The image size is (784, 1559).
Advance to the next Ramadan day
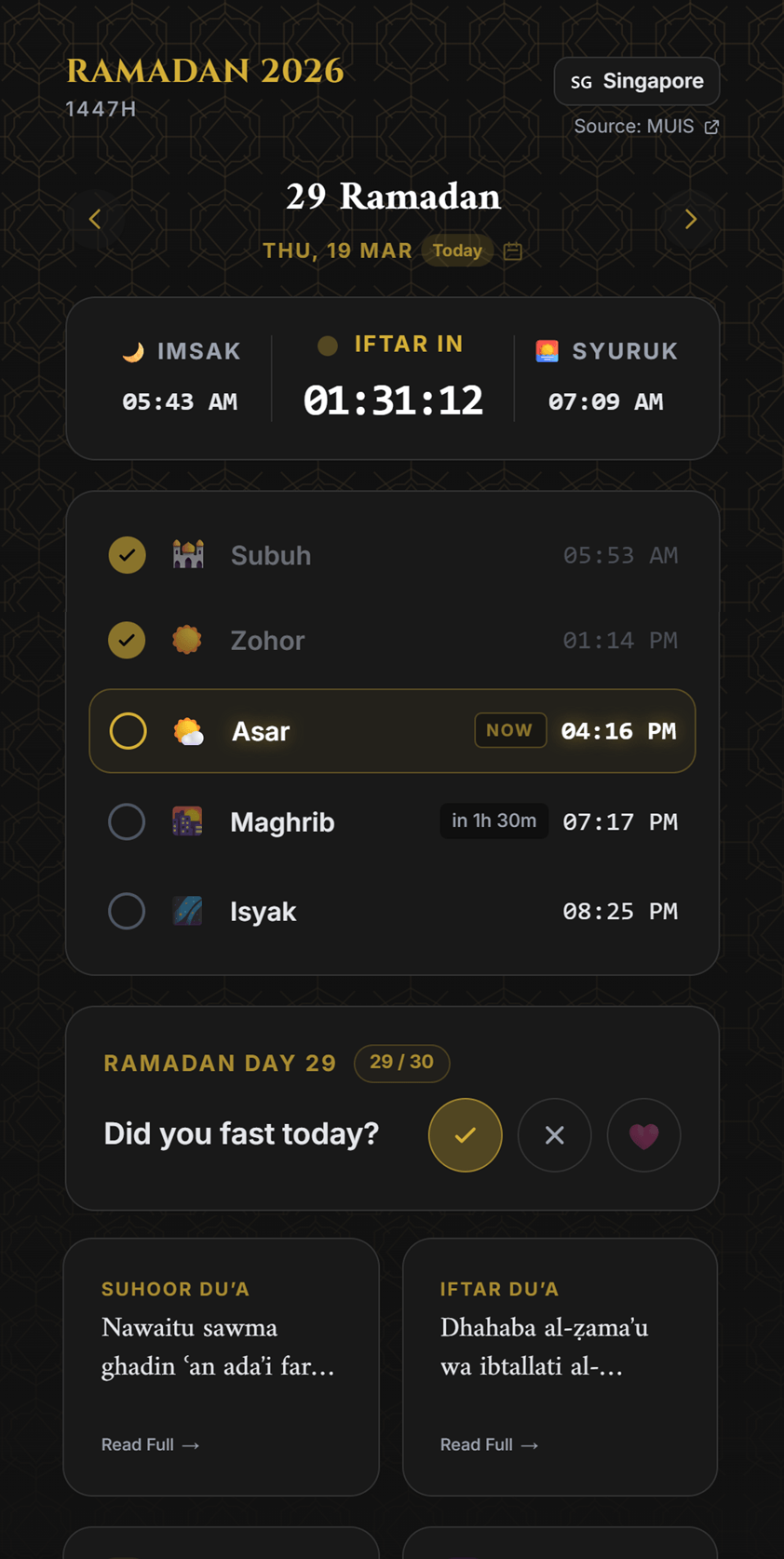pos(690,219)
